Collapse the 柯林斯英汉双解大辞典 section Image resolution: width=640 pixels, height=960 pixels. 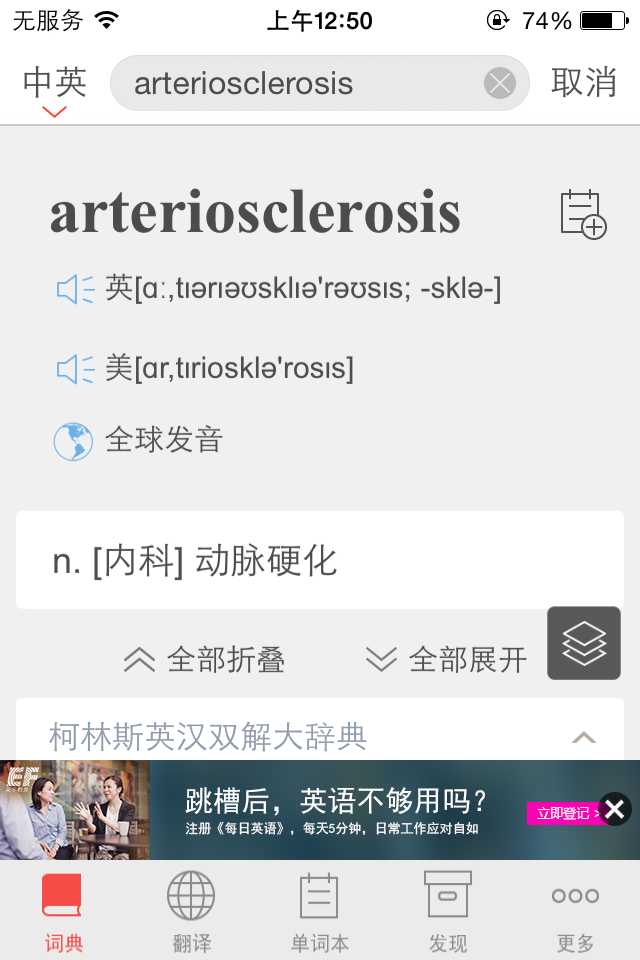[x=583, y=738]
